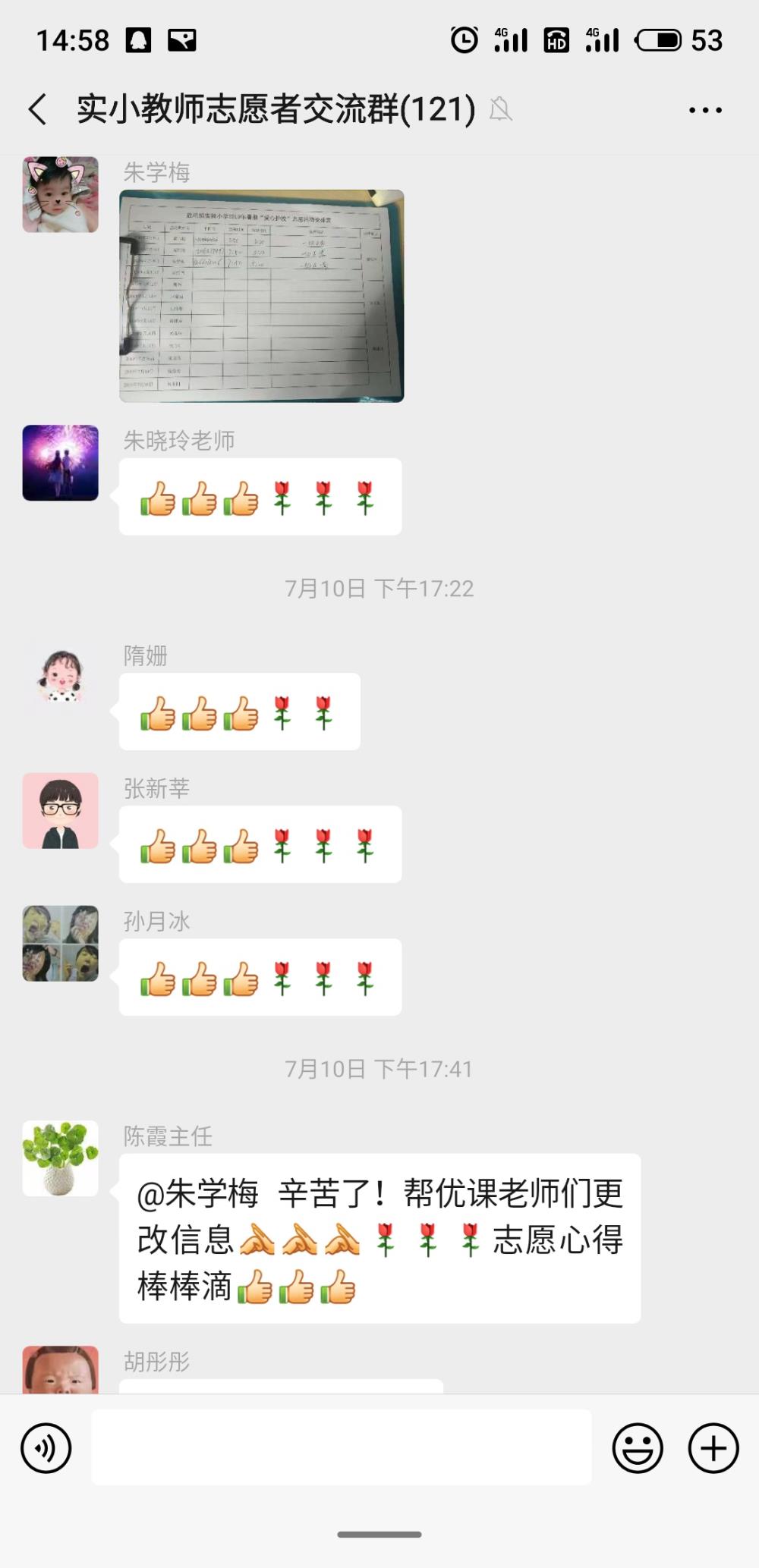The image size is (759, 1568).
Task: Open the group chat overflow menu
Action: click(x=705, y=110)
